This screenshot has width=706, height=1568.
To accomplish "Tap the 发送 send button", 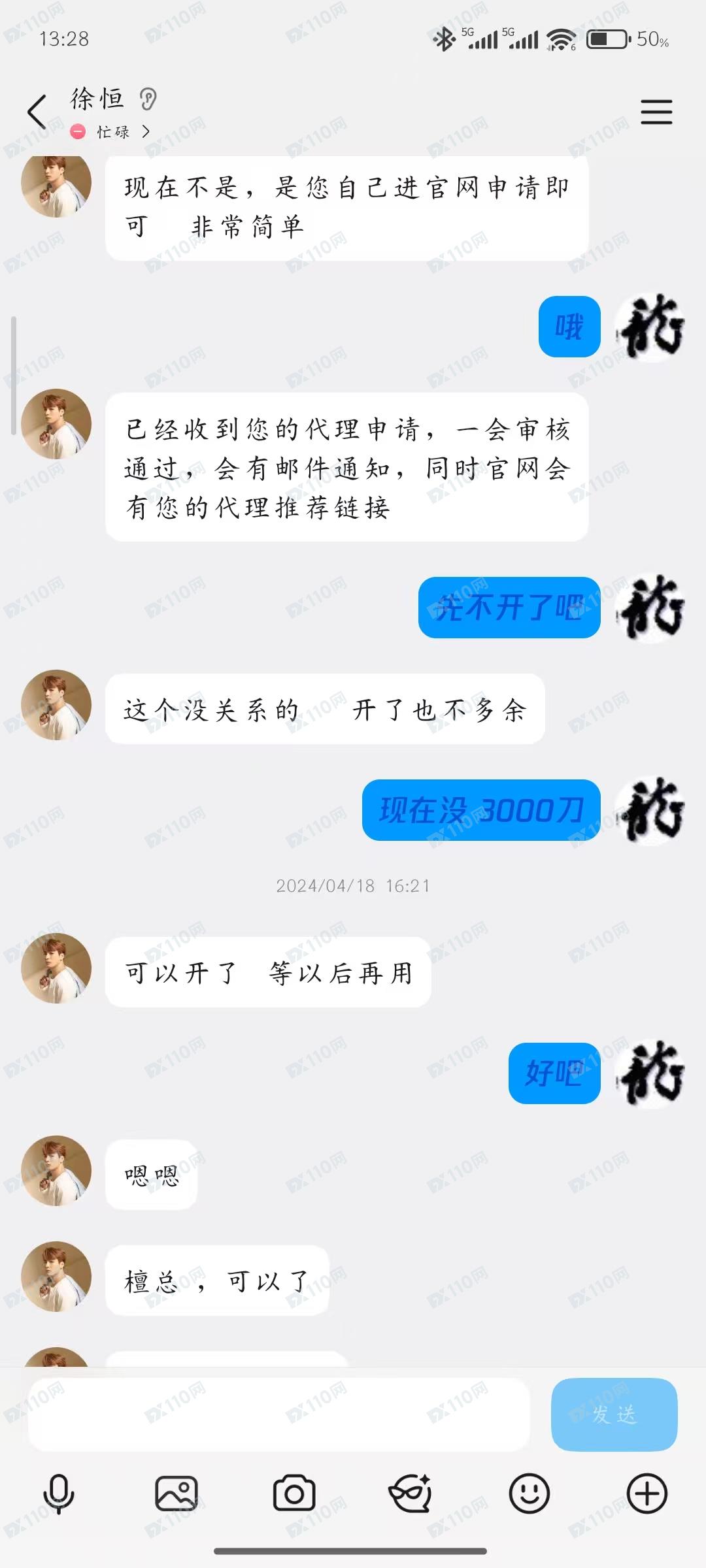I will (x=614, y=1414).
